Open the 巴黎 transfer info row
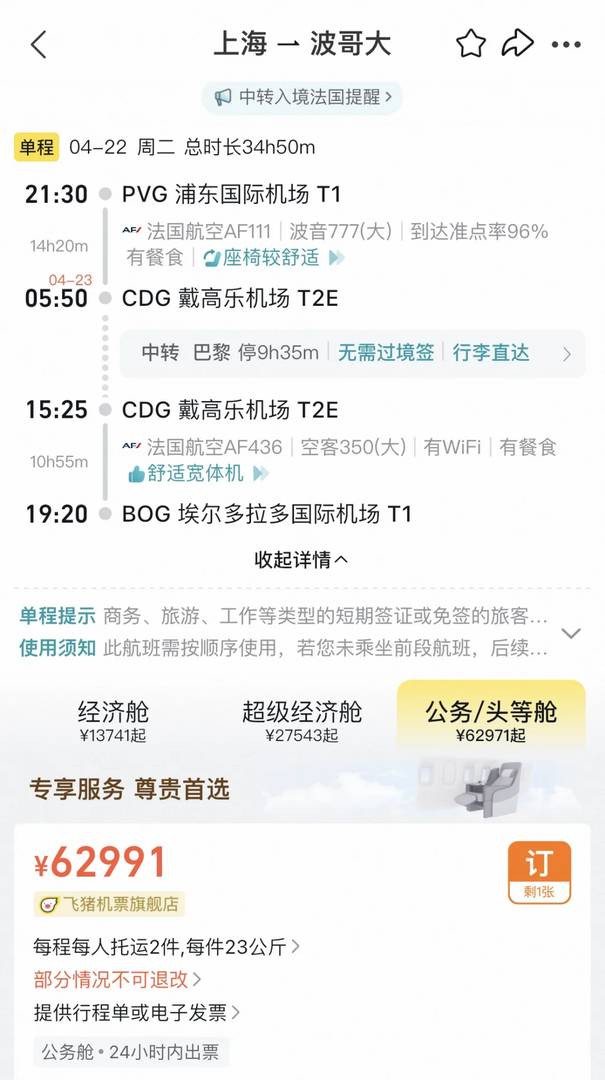Screen dimensions: 605x1080 point(352,353)
